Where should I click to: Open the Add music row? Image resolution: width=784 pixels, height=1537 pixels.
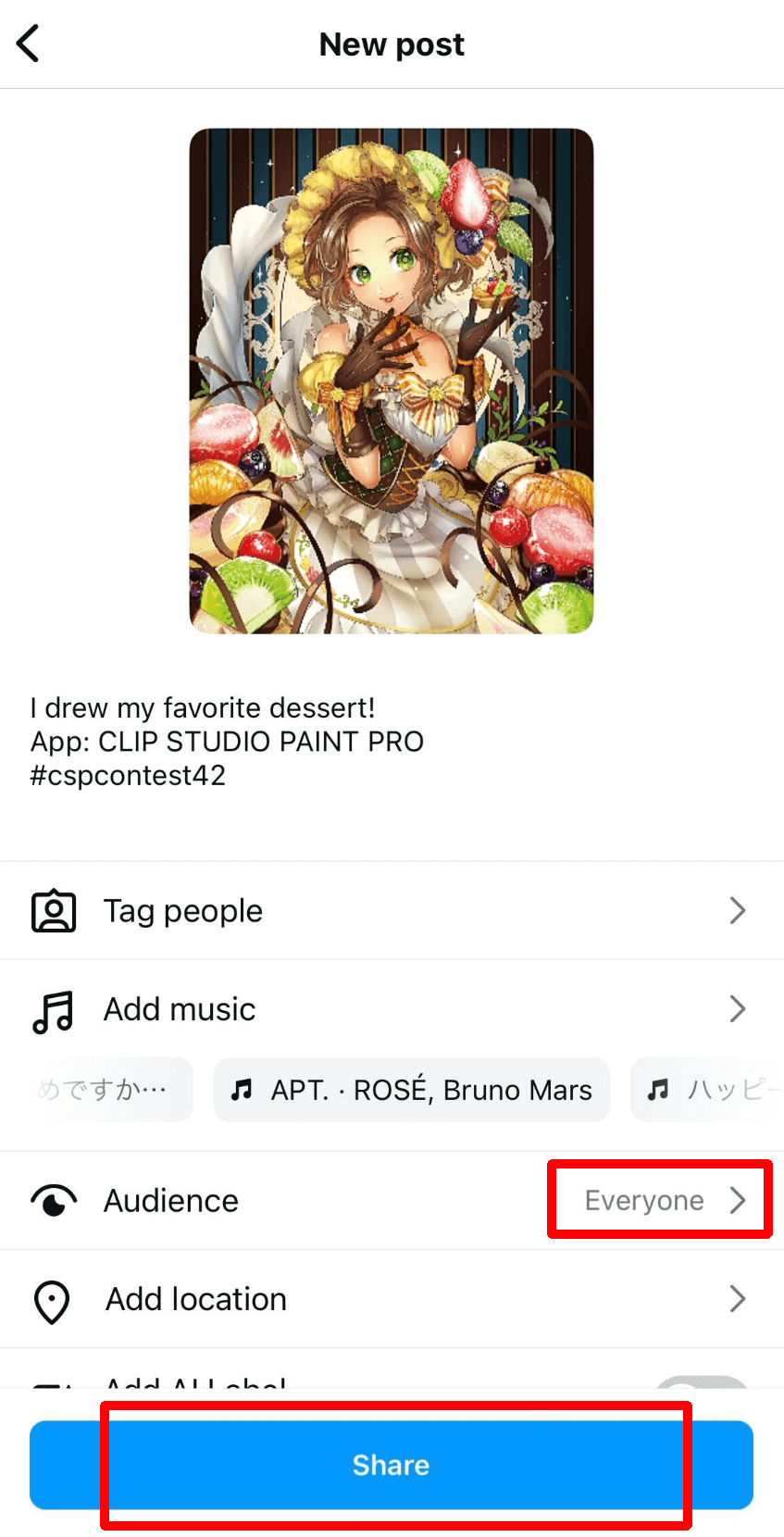tap(392, 1009)
